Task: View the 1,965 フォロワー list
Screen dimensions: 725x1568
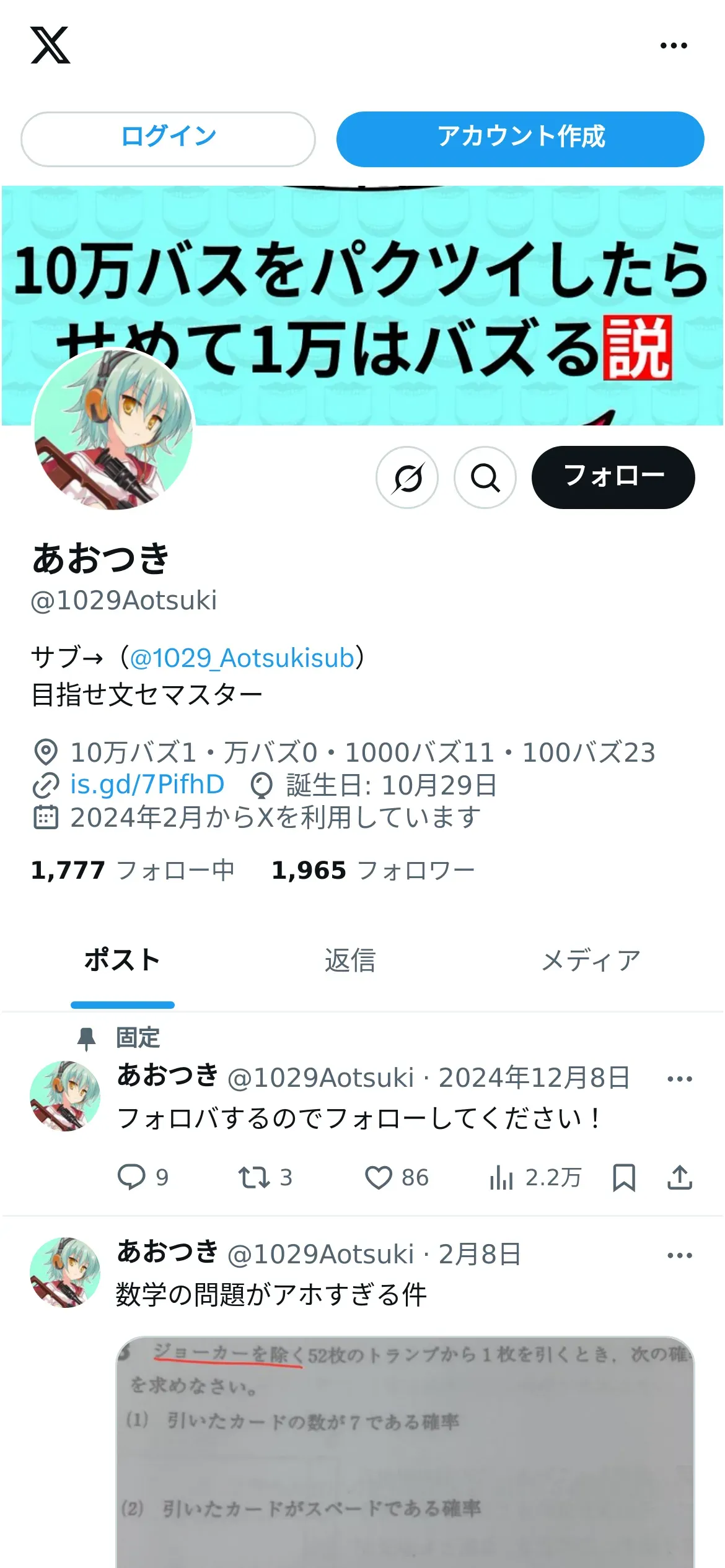Action: click(x=373, y=870)
